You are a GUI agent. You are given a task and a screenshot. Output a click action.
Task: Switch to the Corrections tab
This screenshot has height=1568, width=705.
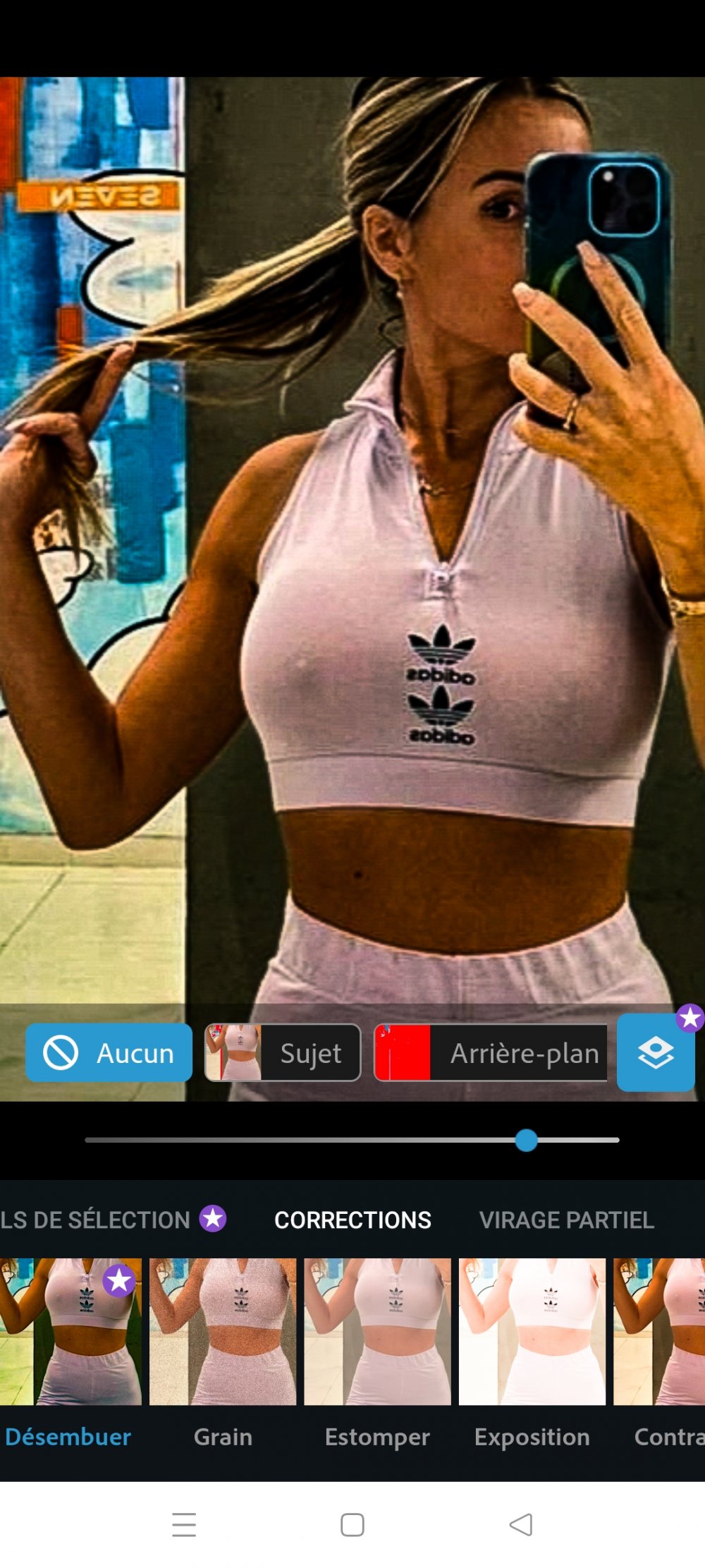tap(352, 1220)
